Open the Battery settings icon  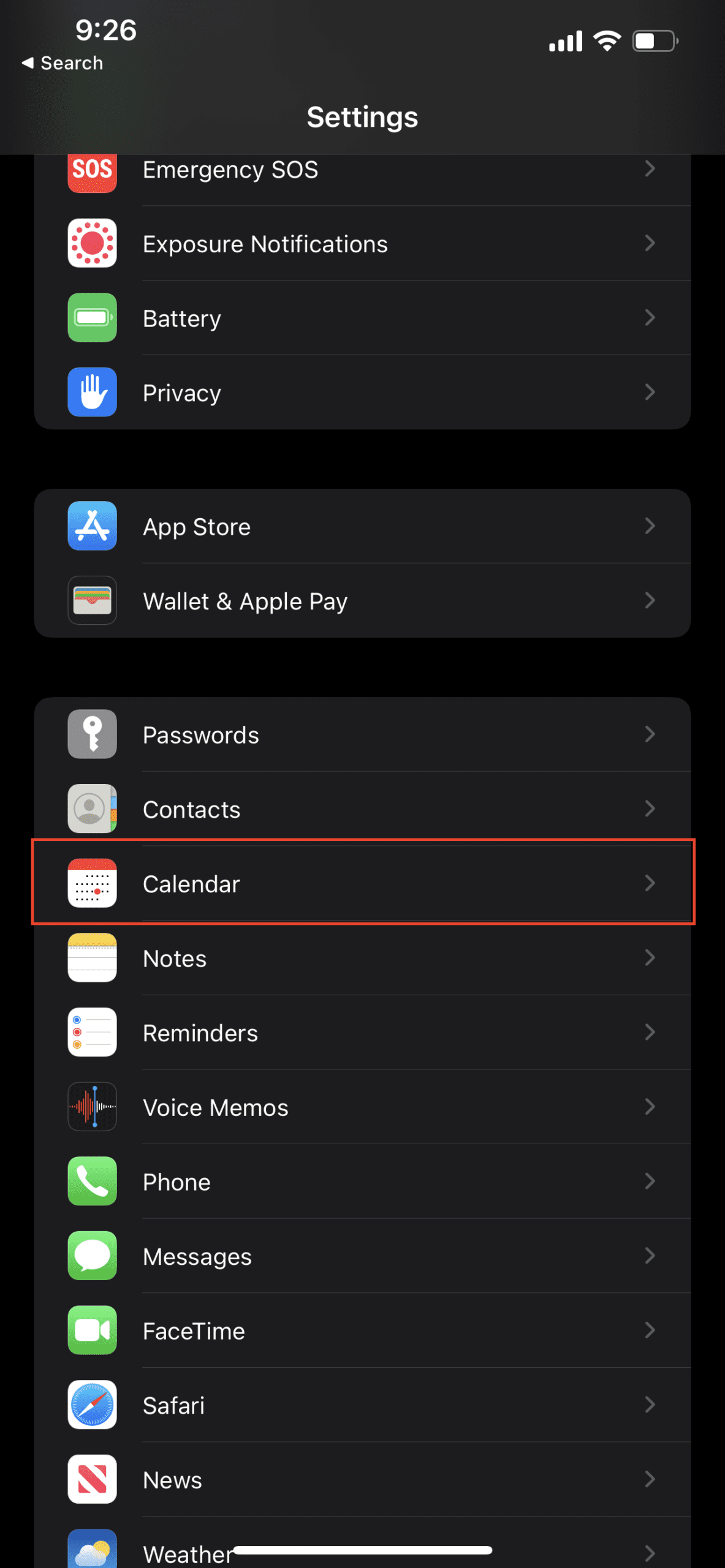pos(92,318)
